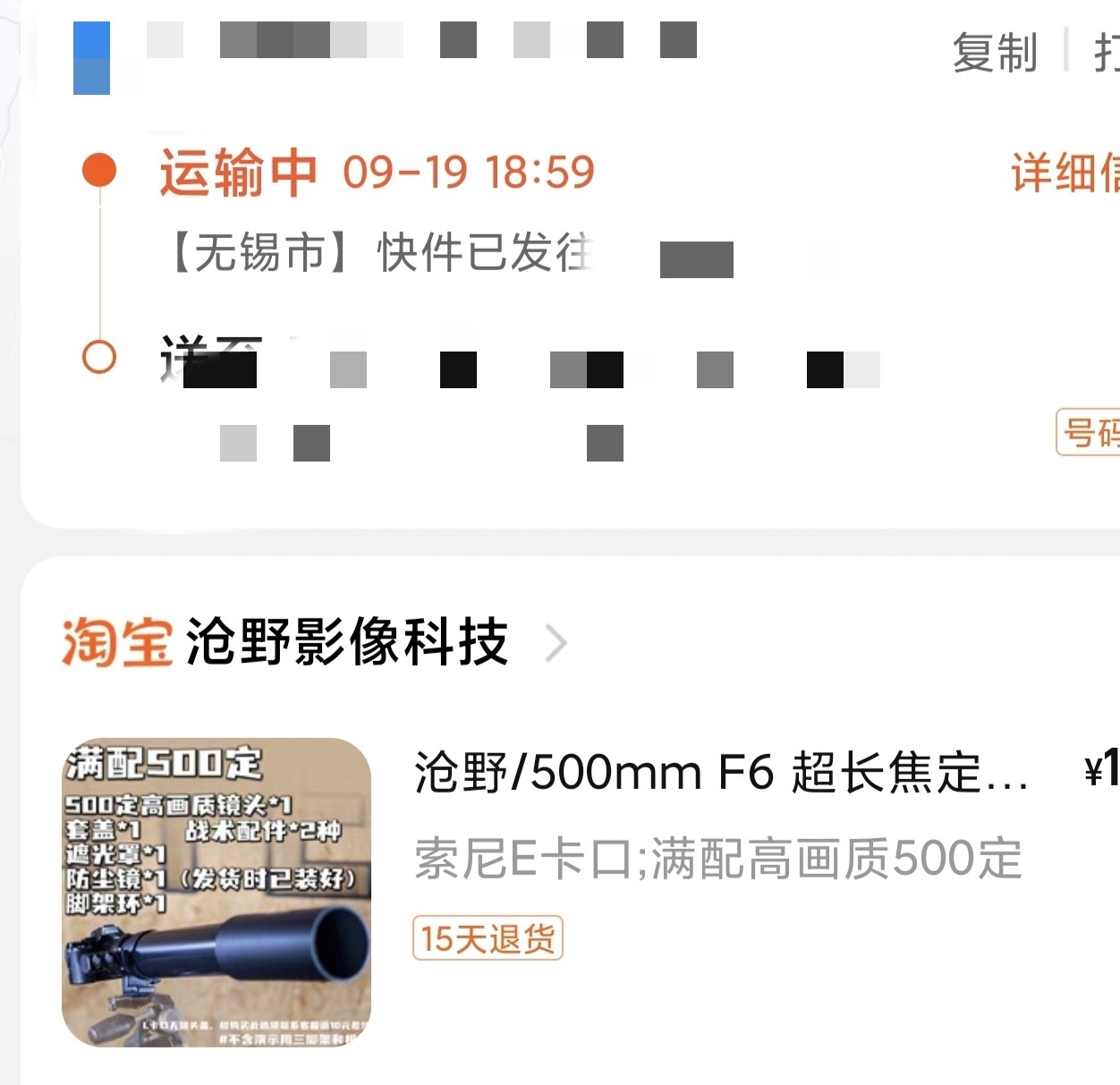
Task: View the 沧野/500mm F6 product details
Action: pos(720,772)
